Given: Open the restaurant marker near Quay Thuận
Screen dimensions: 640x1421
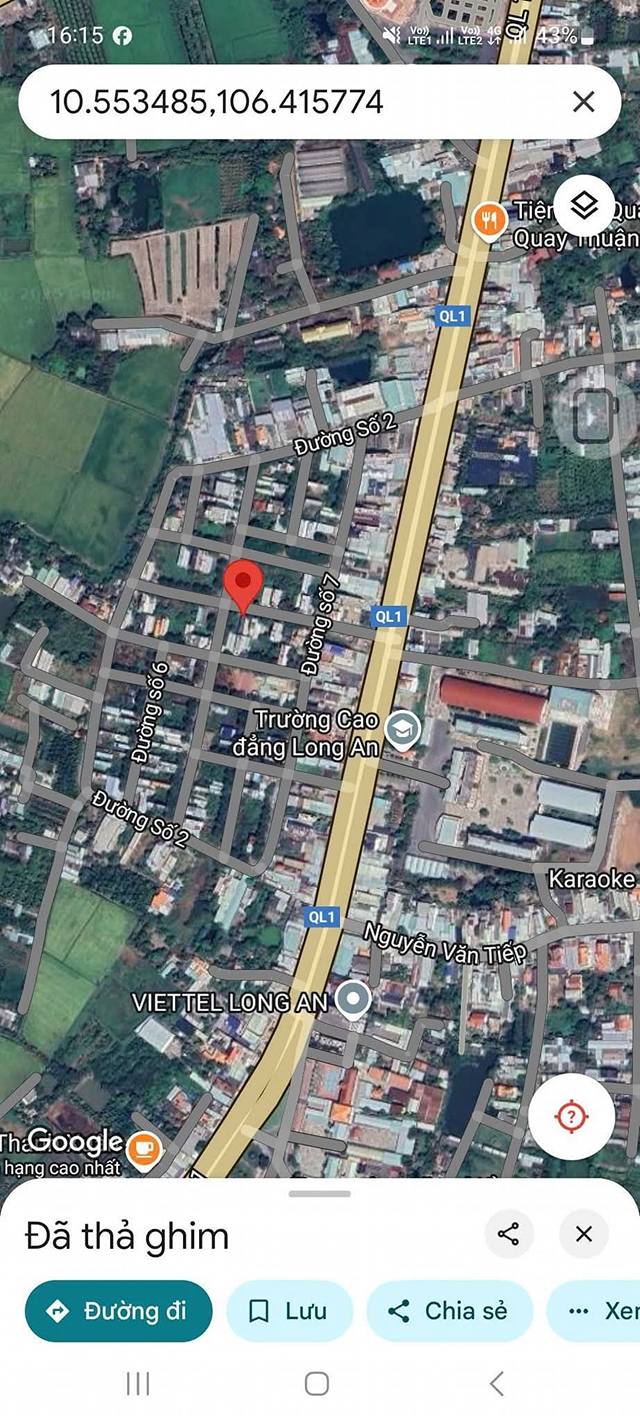Looking at the screenshot, I should tap(488, 220).
